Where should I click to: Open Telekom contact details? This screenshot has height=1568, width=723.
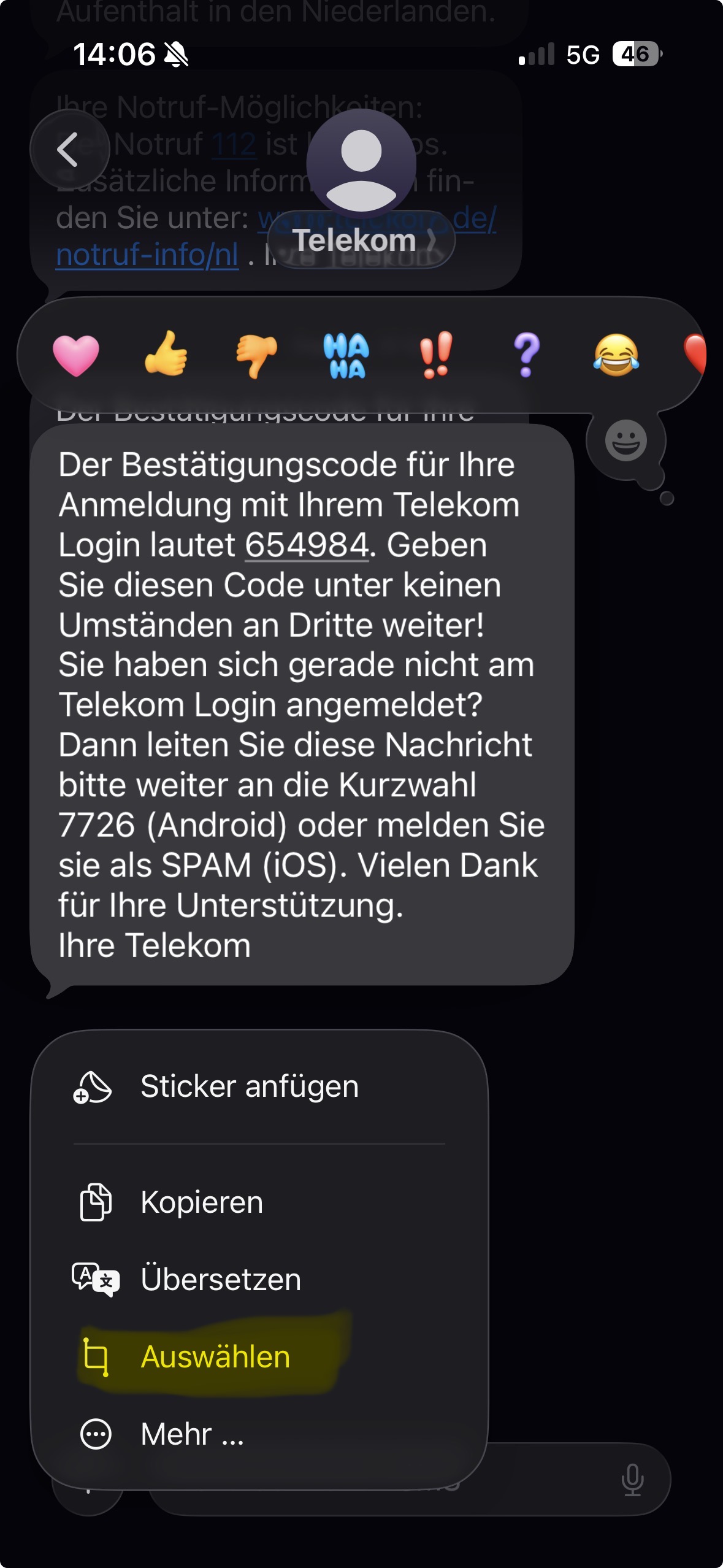pyautogui.click(x=361, y=240)
